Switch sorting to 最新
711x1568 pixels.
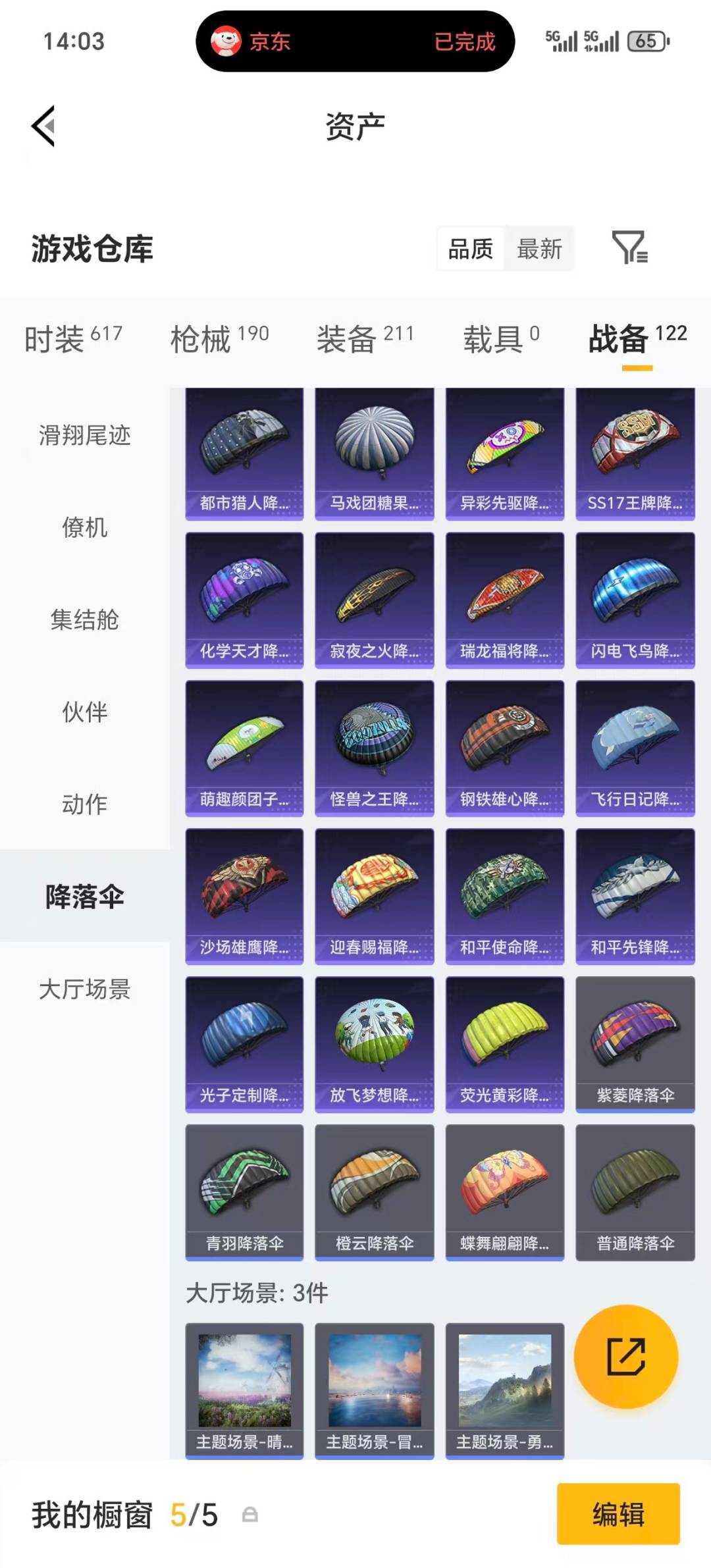click(540, 249)
